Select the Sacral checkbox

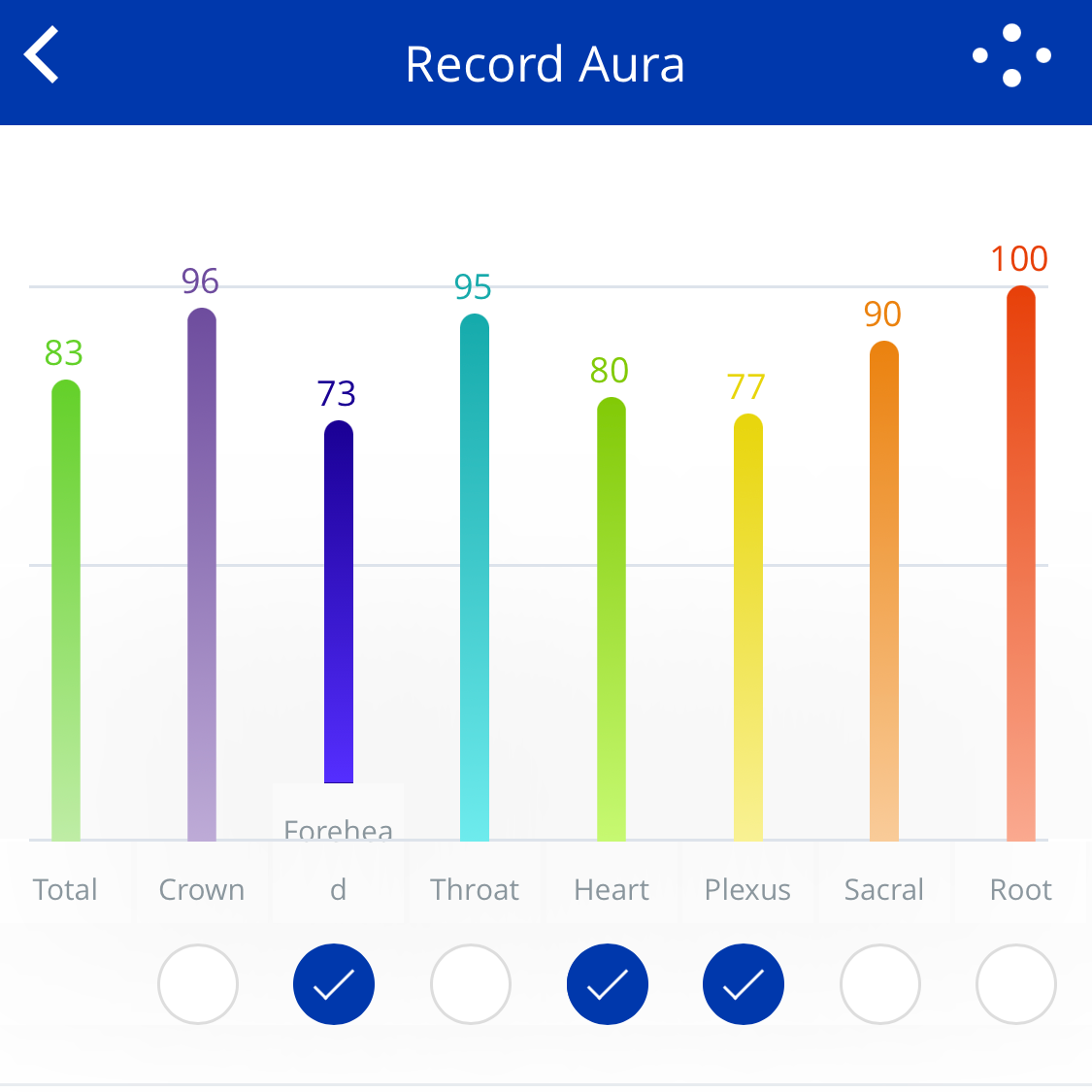click(x=880, y=984)
